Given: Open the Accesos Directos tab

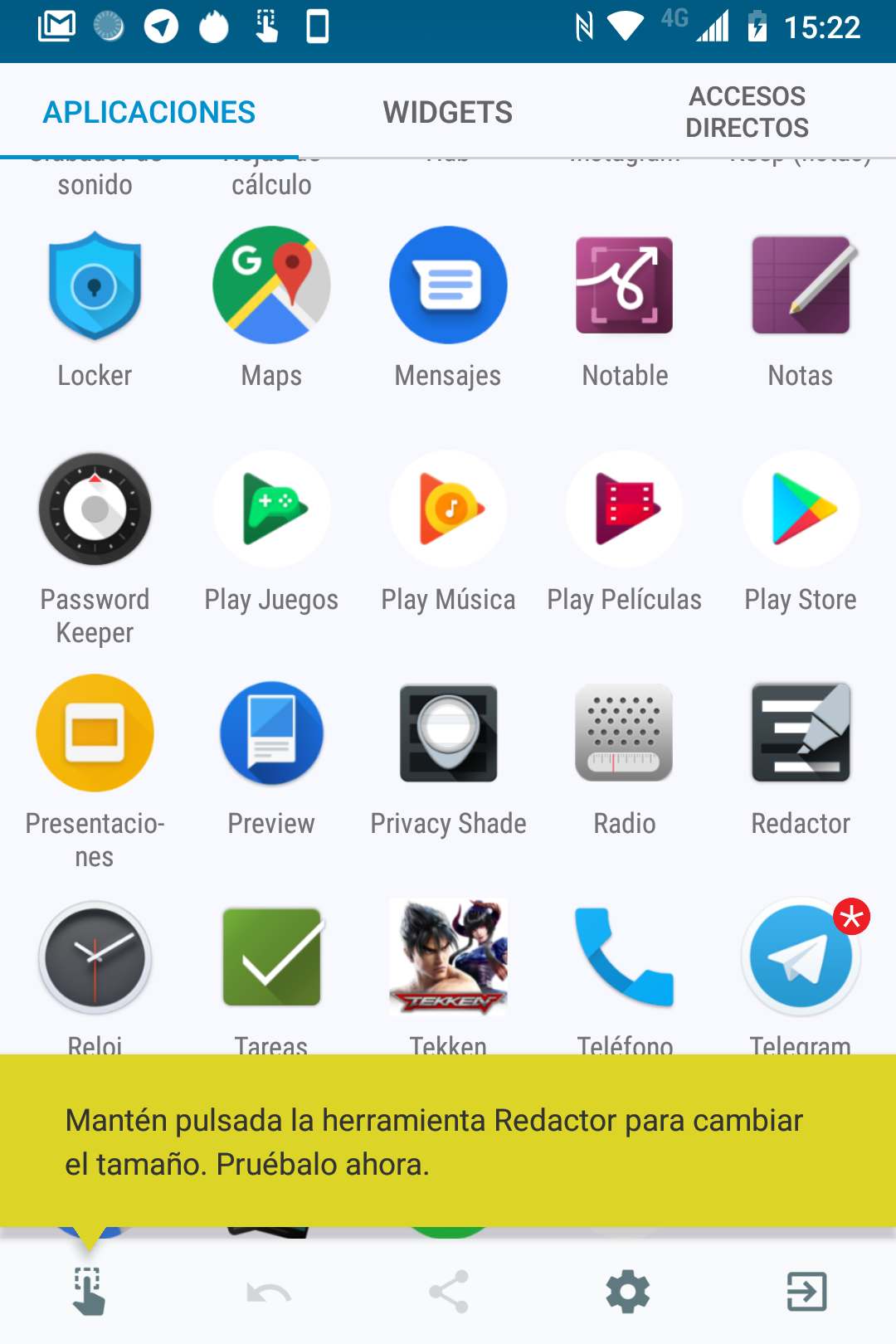Looking at the screenshot, I should coord(747,112).
